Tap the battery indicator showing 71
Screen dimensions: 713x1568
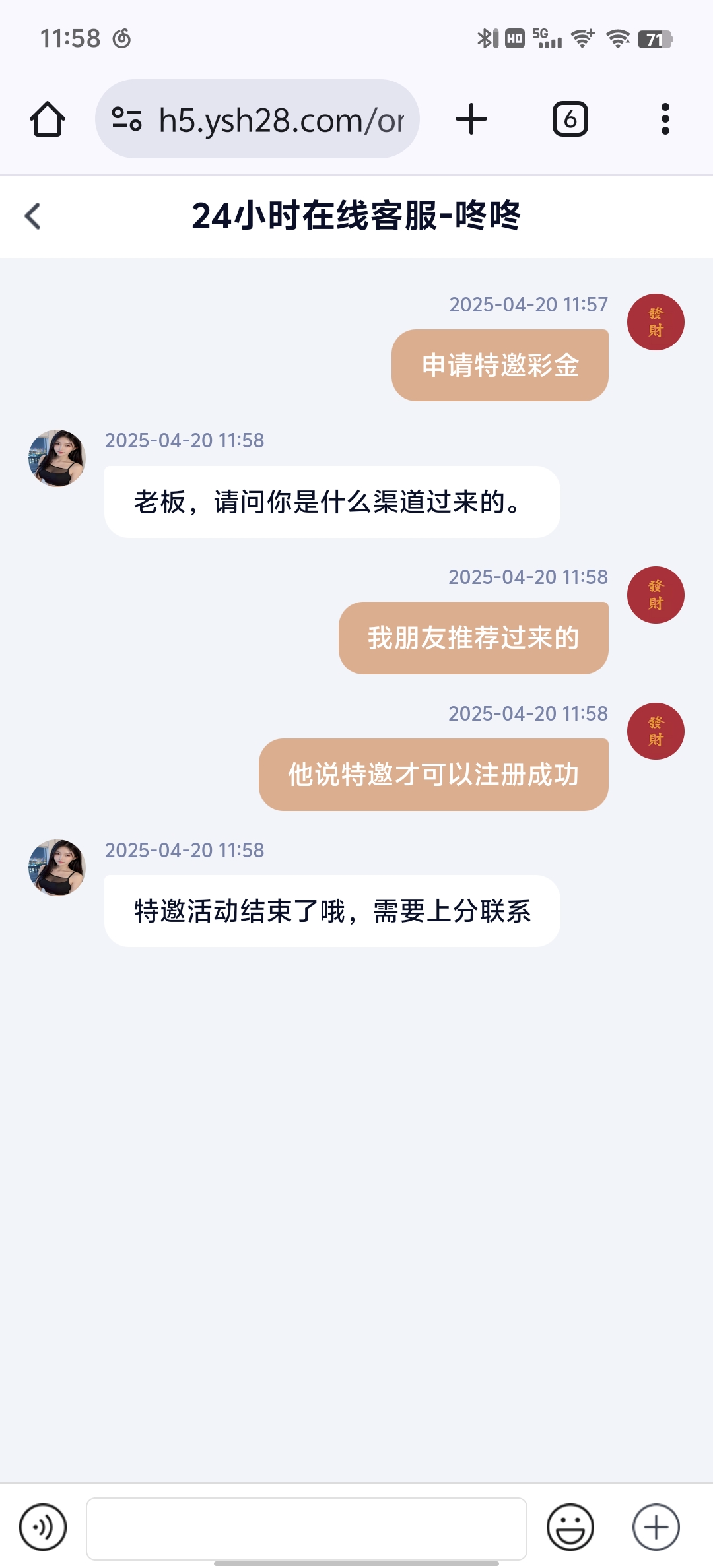click(x=654, y=38)
